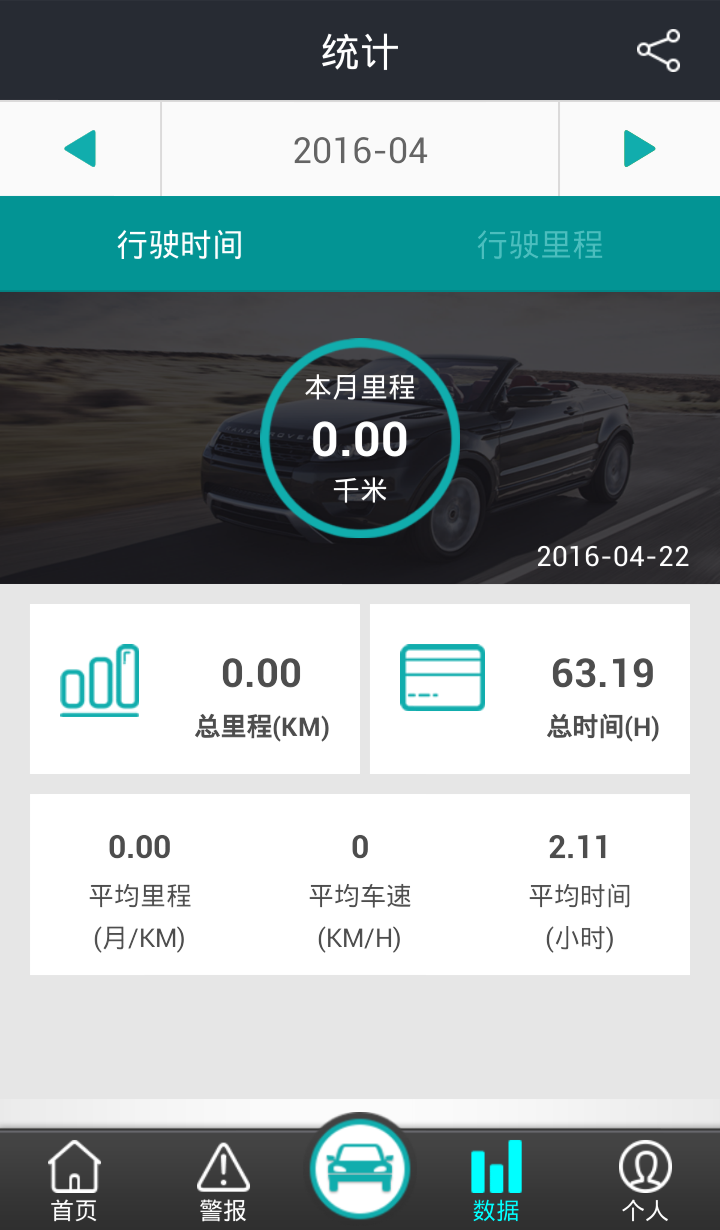Share the statistics page
Viewport: 720px width, 1230px height.
(x=658, y=51)
